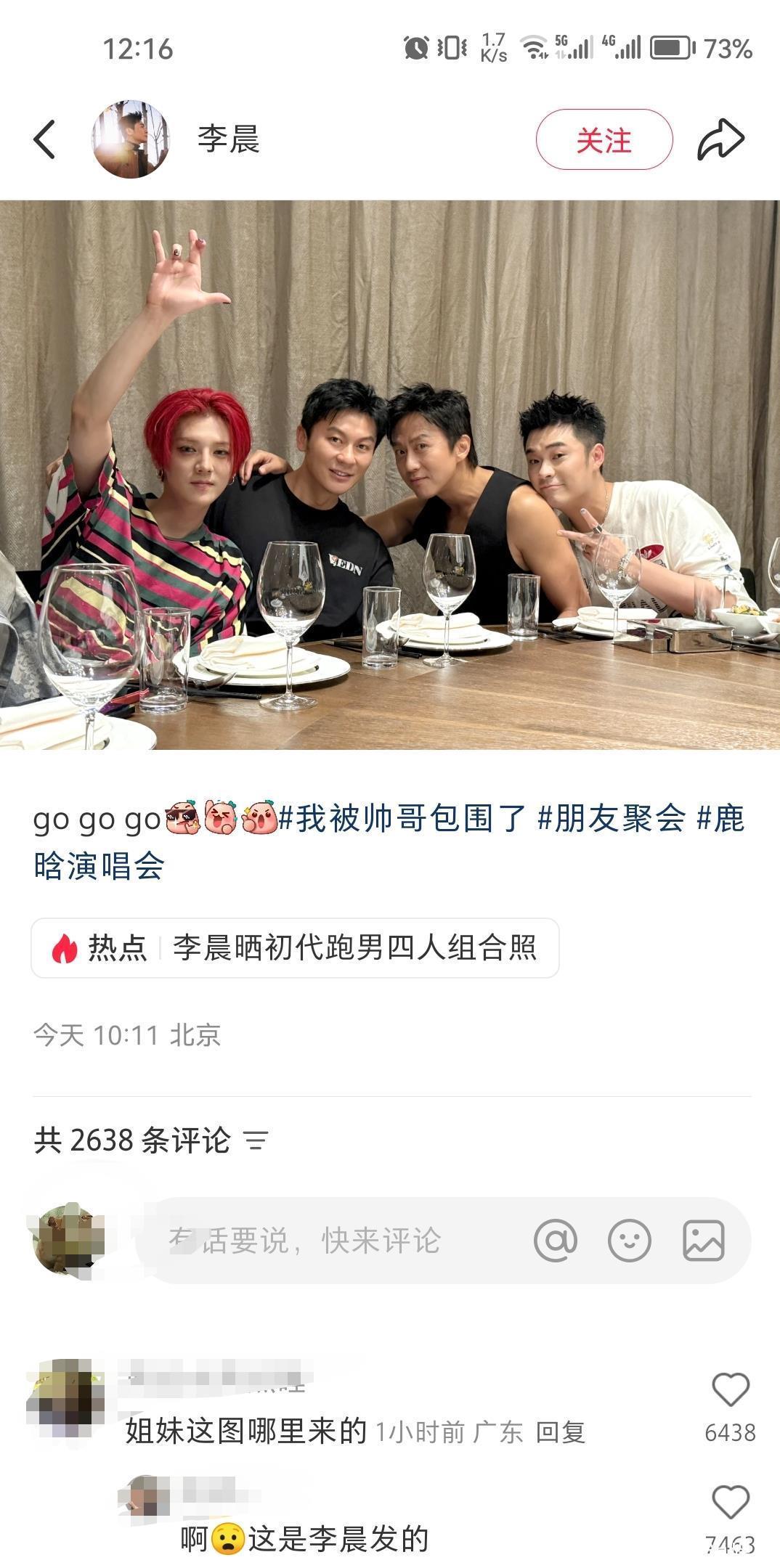Change comment sort order
Screen dimensions: 780x1568
click(x=256, y=1140)
